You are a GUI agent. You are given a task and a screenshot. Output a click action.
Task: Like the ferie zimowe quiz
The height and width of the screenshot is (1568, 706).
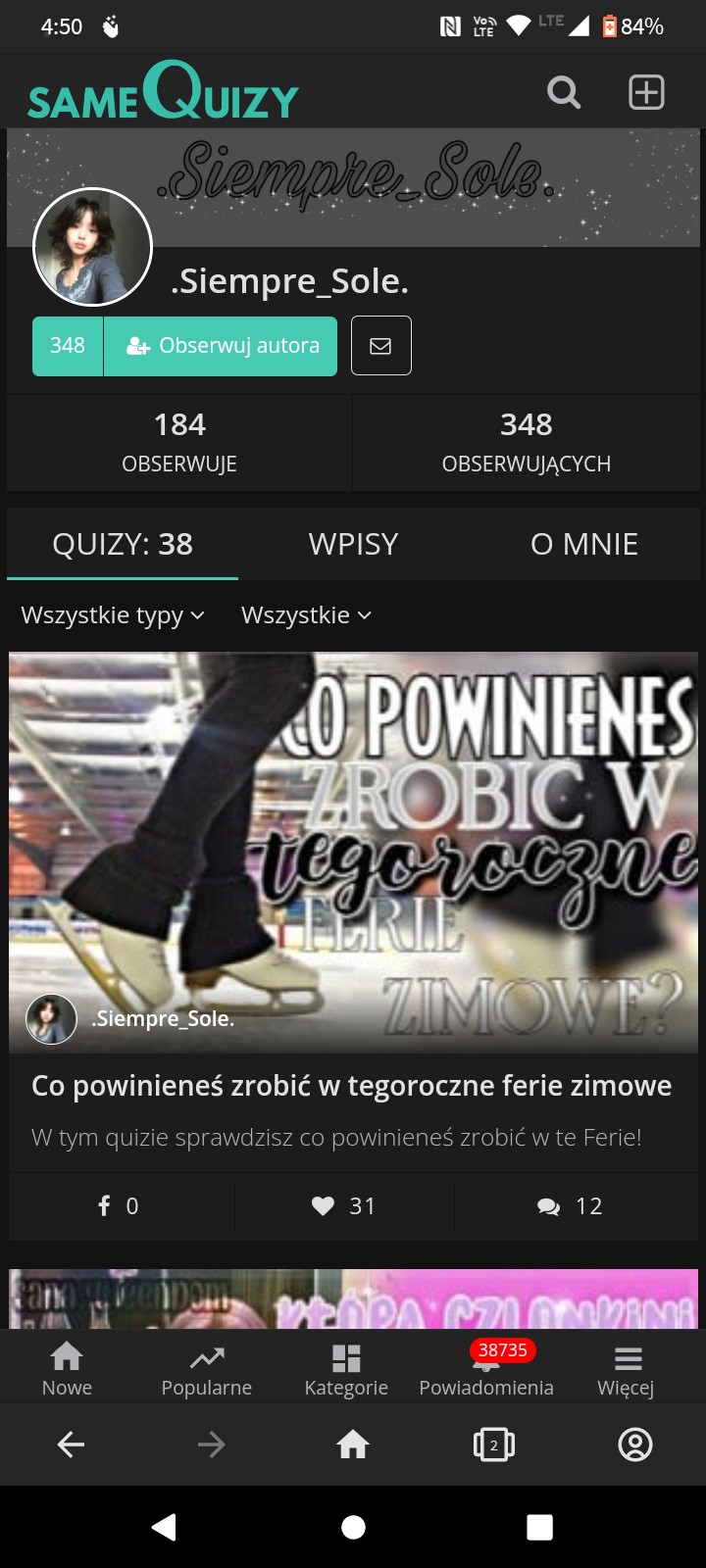click(343, 1206)
